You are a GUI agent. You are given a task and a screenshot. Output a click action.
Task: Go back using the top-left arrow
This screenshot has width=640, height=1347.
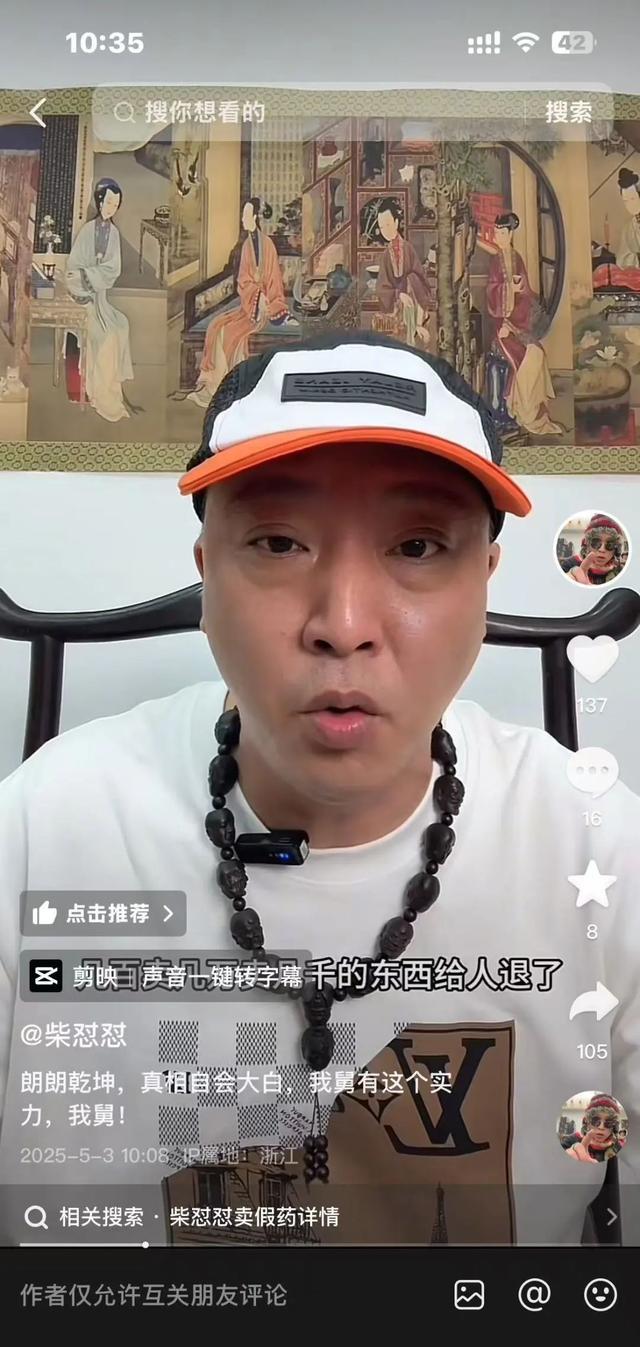click(x=37, y=113)
